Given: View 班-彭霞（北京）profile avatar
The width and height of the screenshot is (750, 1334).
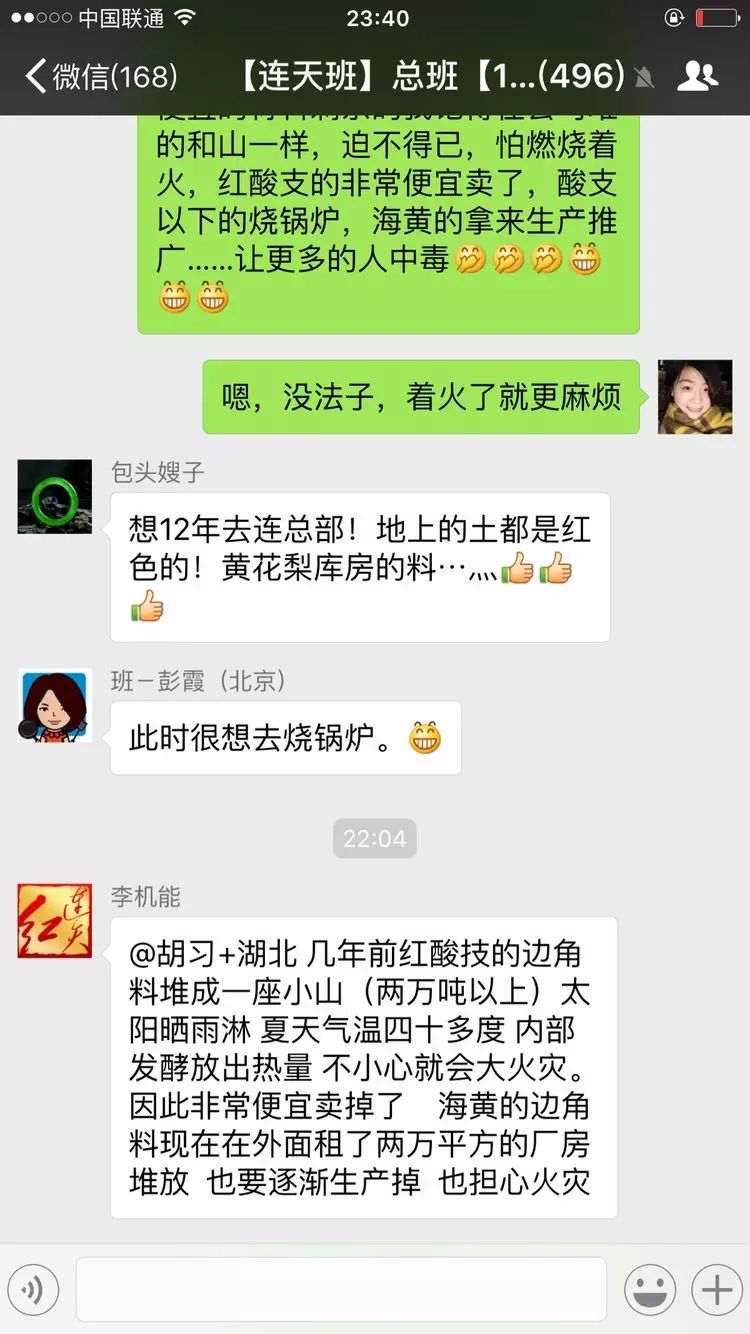Looking at the screenshot, I should 55,705.
